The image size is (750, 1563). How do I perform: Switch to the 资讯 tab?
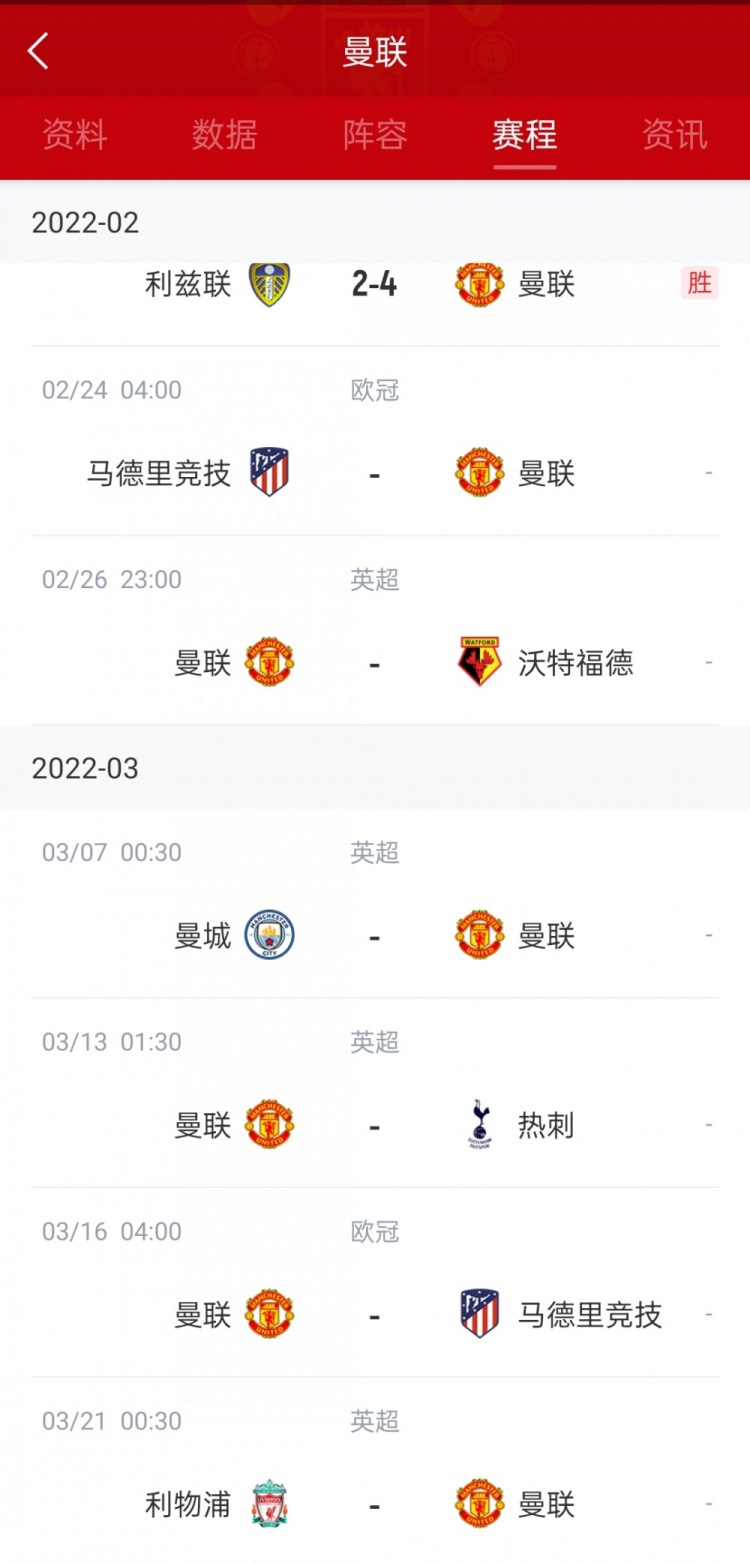coord(675,134)
